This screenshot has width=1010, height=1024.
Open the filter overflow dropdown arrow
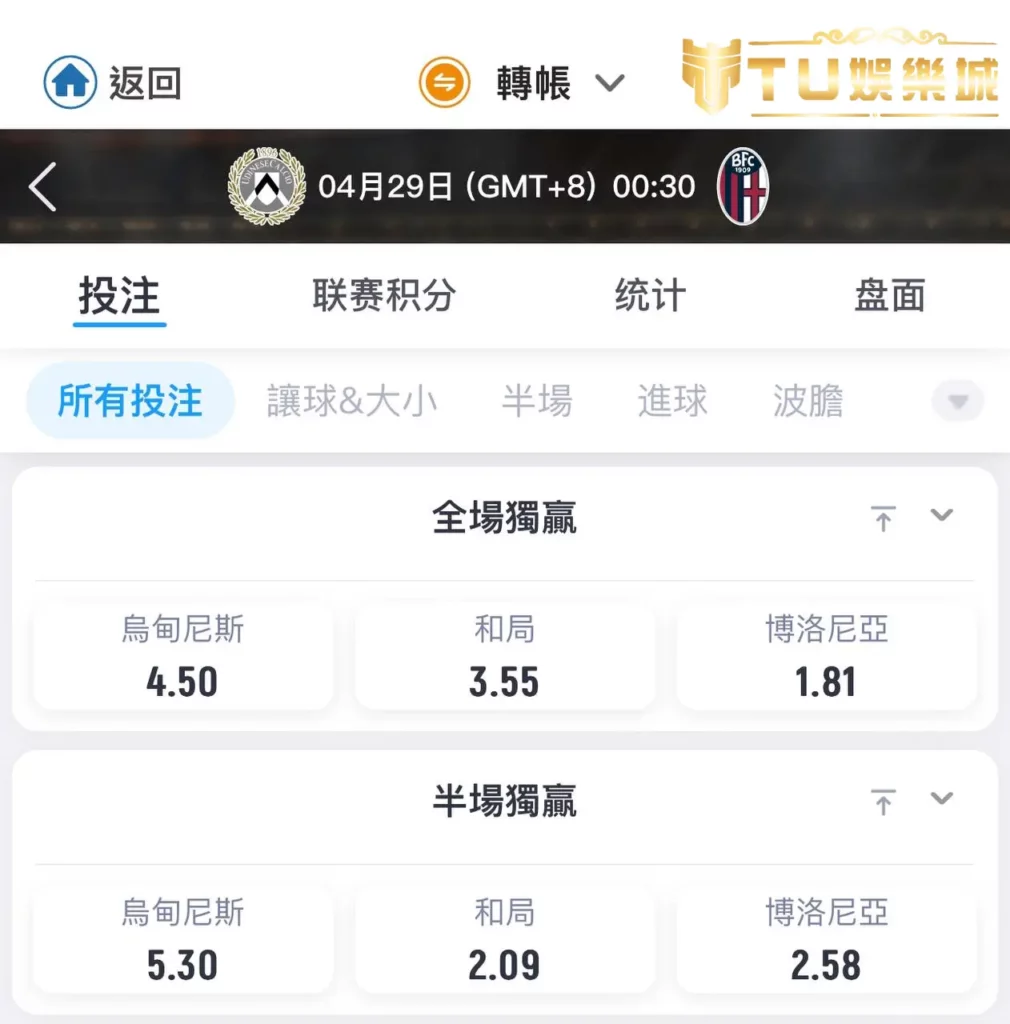pyautogui.click(x=957, y=401)
